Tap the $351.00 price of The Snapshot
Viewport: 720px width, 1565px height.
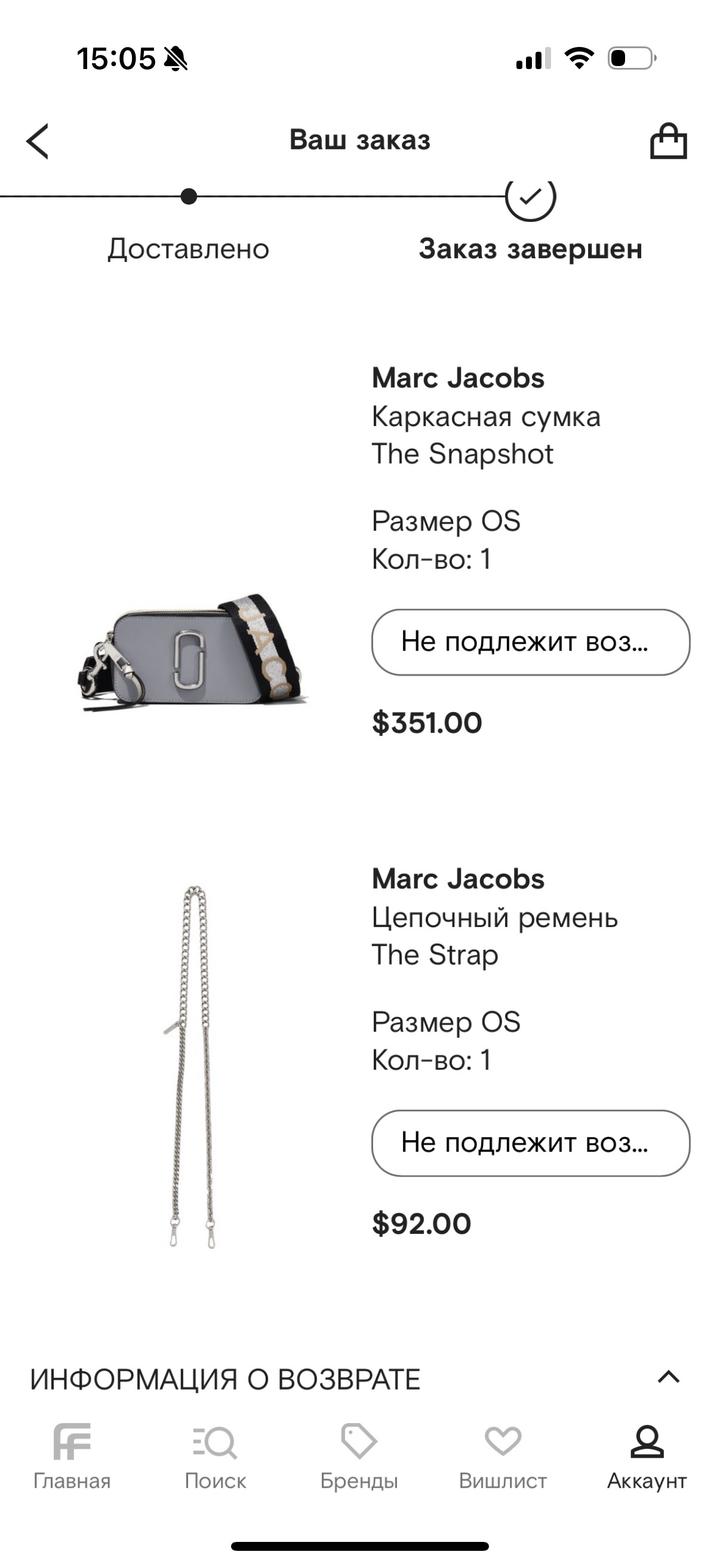426,722
